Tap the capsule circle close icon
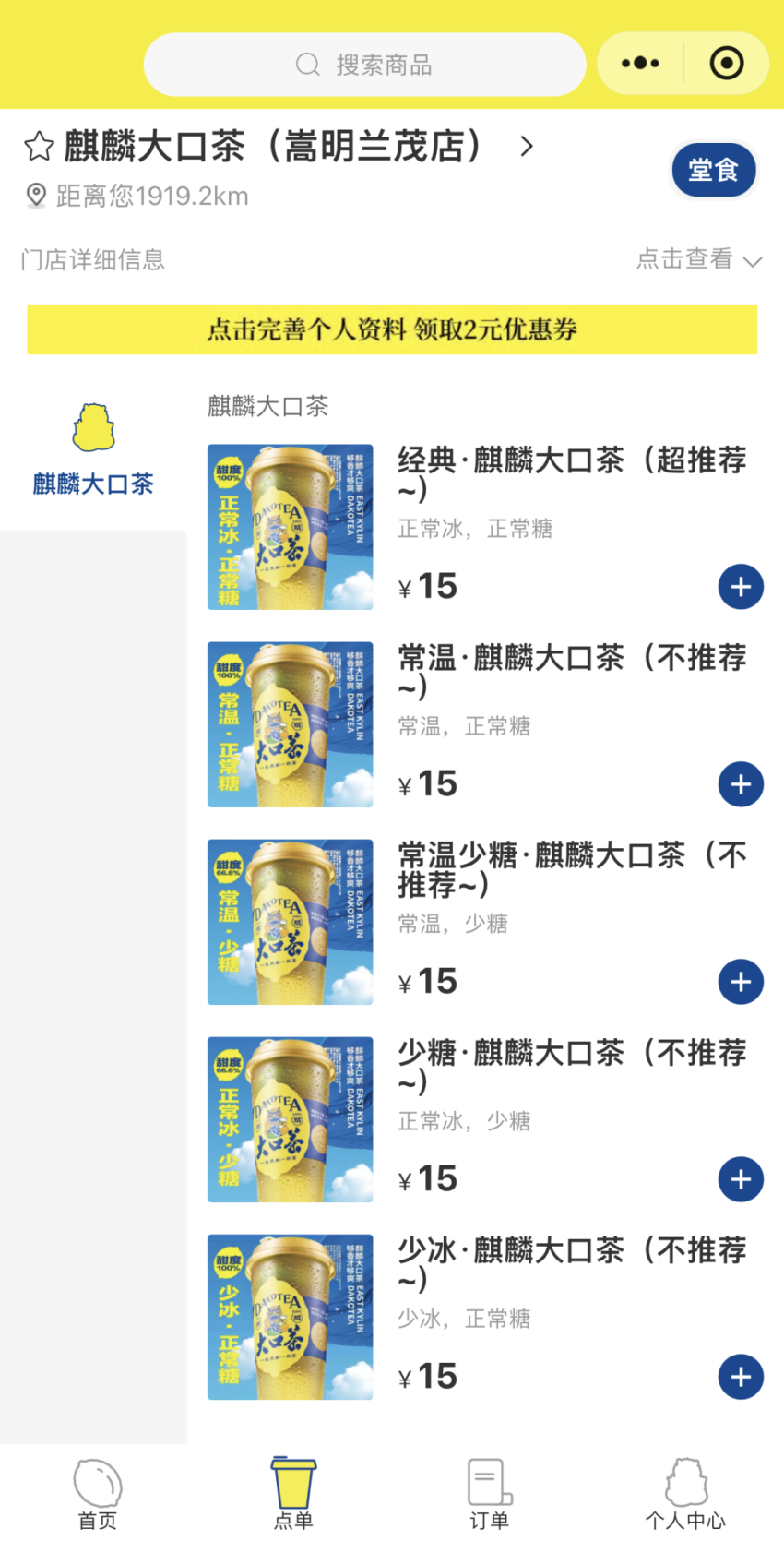The height and width of the screenshot is (1553, 784). click(727, 63)
